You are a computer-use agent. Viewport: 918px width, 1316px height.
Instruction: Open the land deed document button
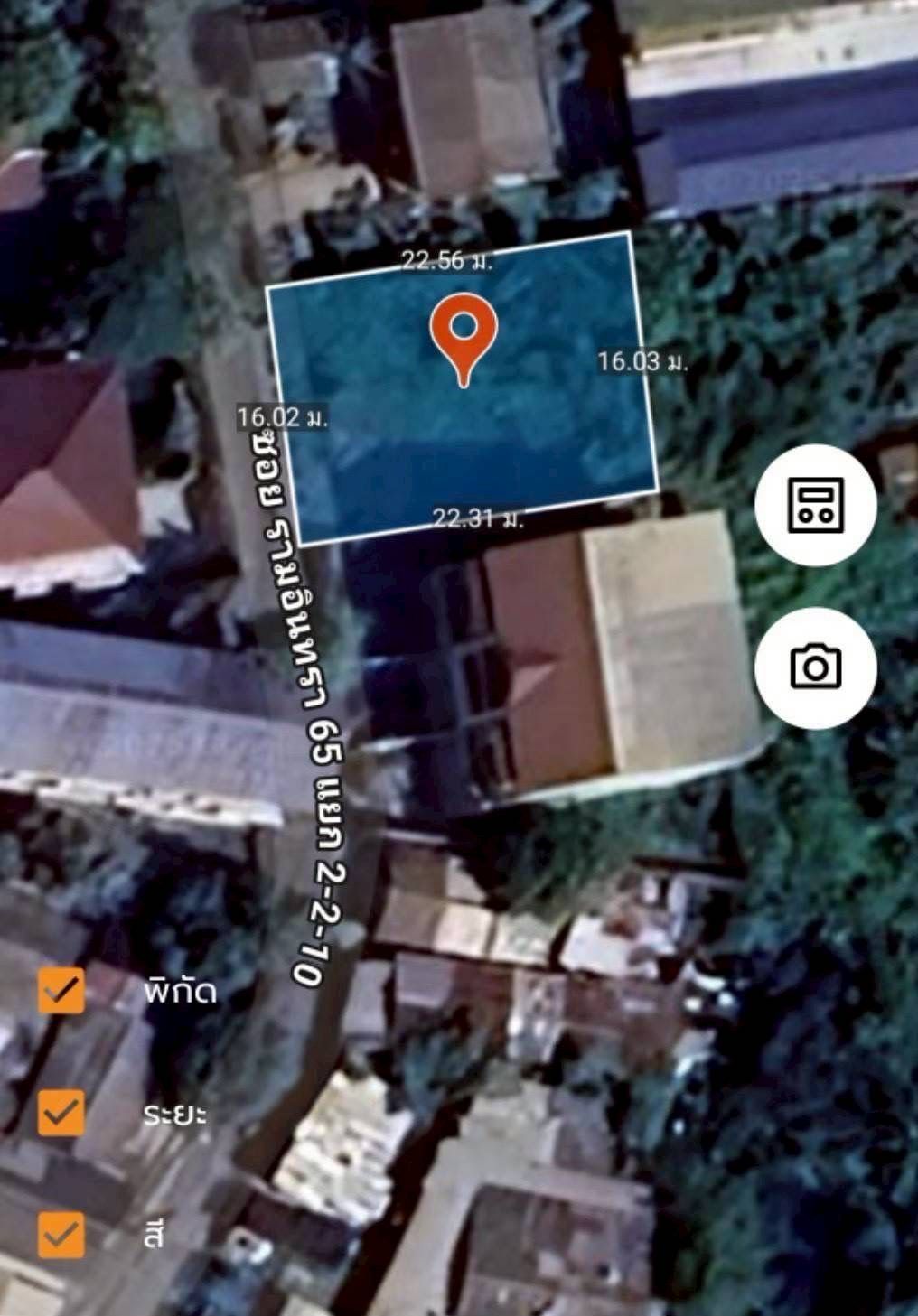pyautogui.click(x=815, y=505)
